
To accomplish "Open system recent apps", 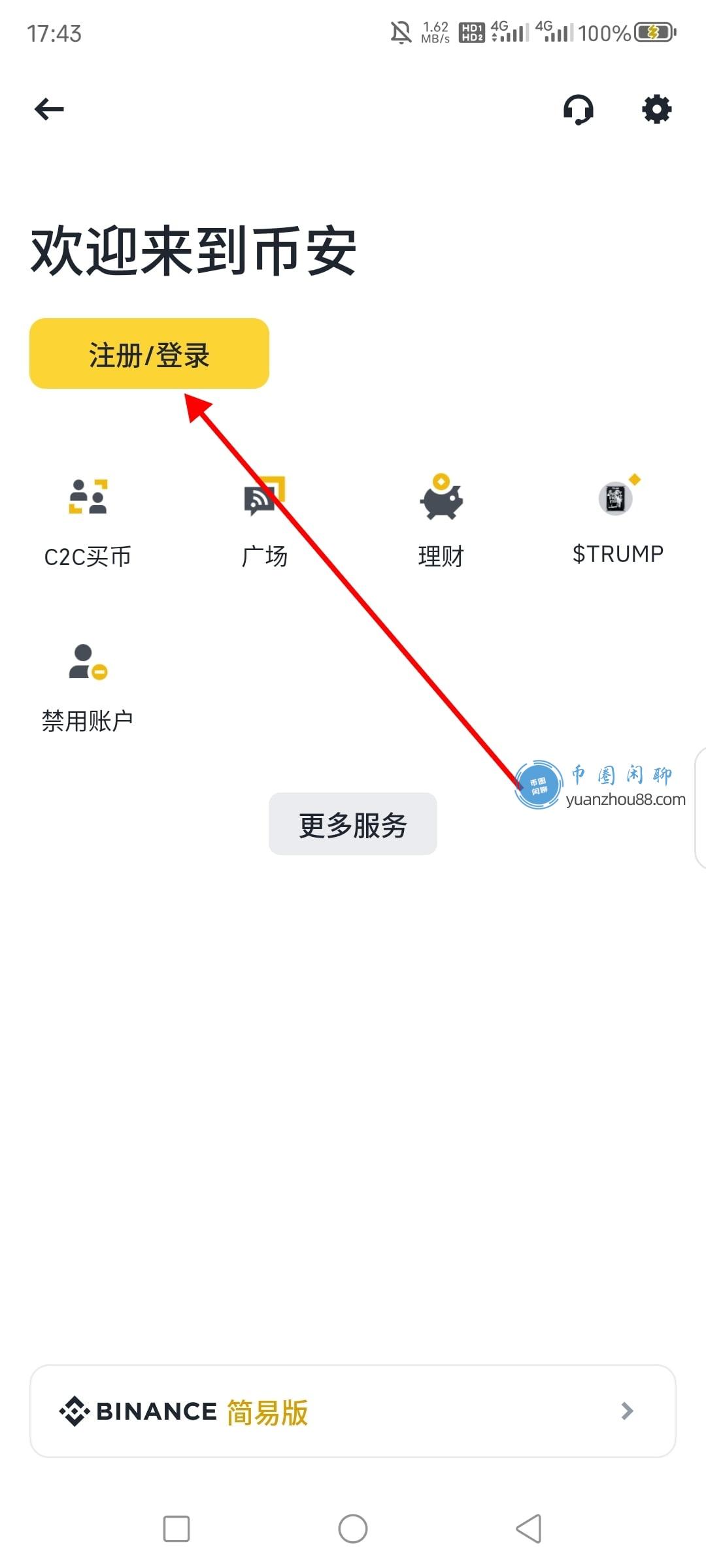I will pyautogui.click(x=176, y=1529).
